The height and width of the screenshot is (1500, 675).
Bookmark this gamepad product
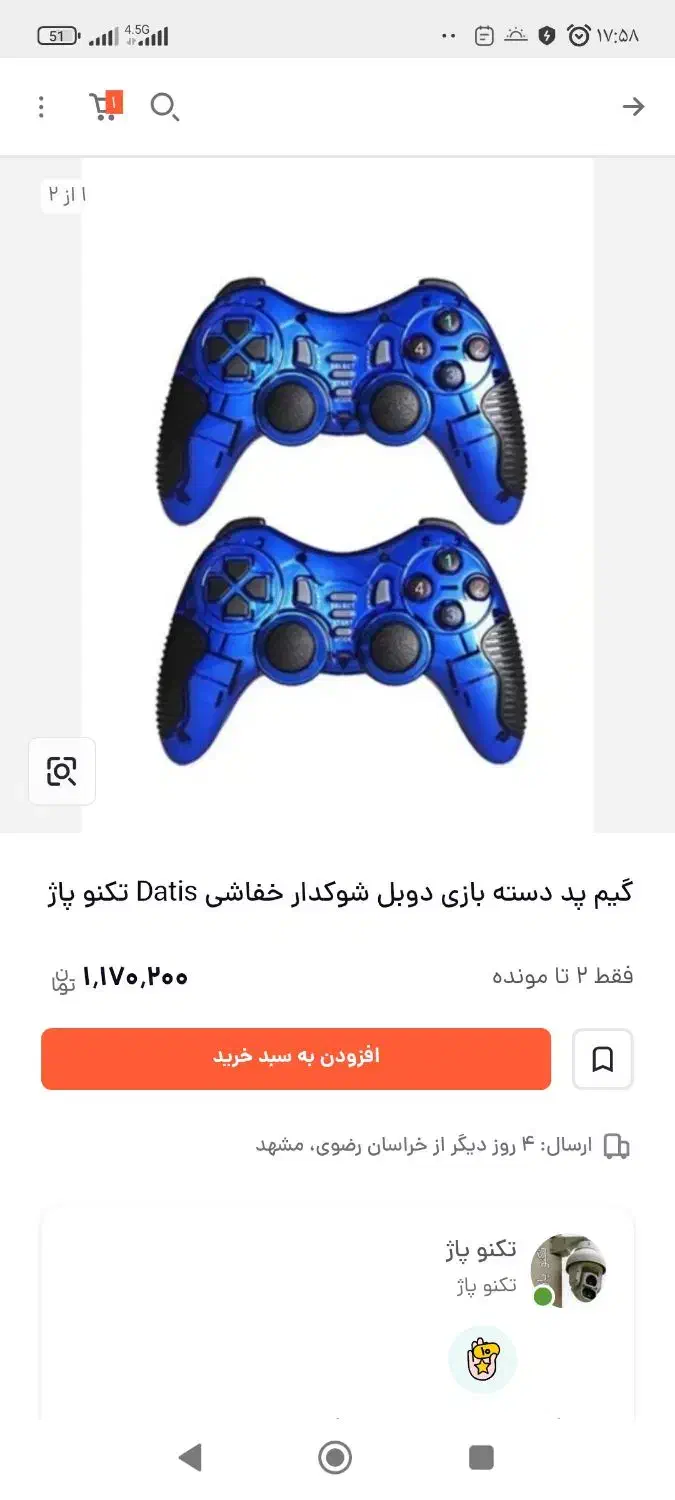coord(602,1058)
